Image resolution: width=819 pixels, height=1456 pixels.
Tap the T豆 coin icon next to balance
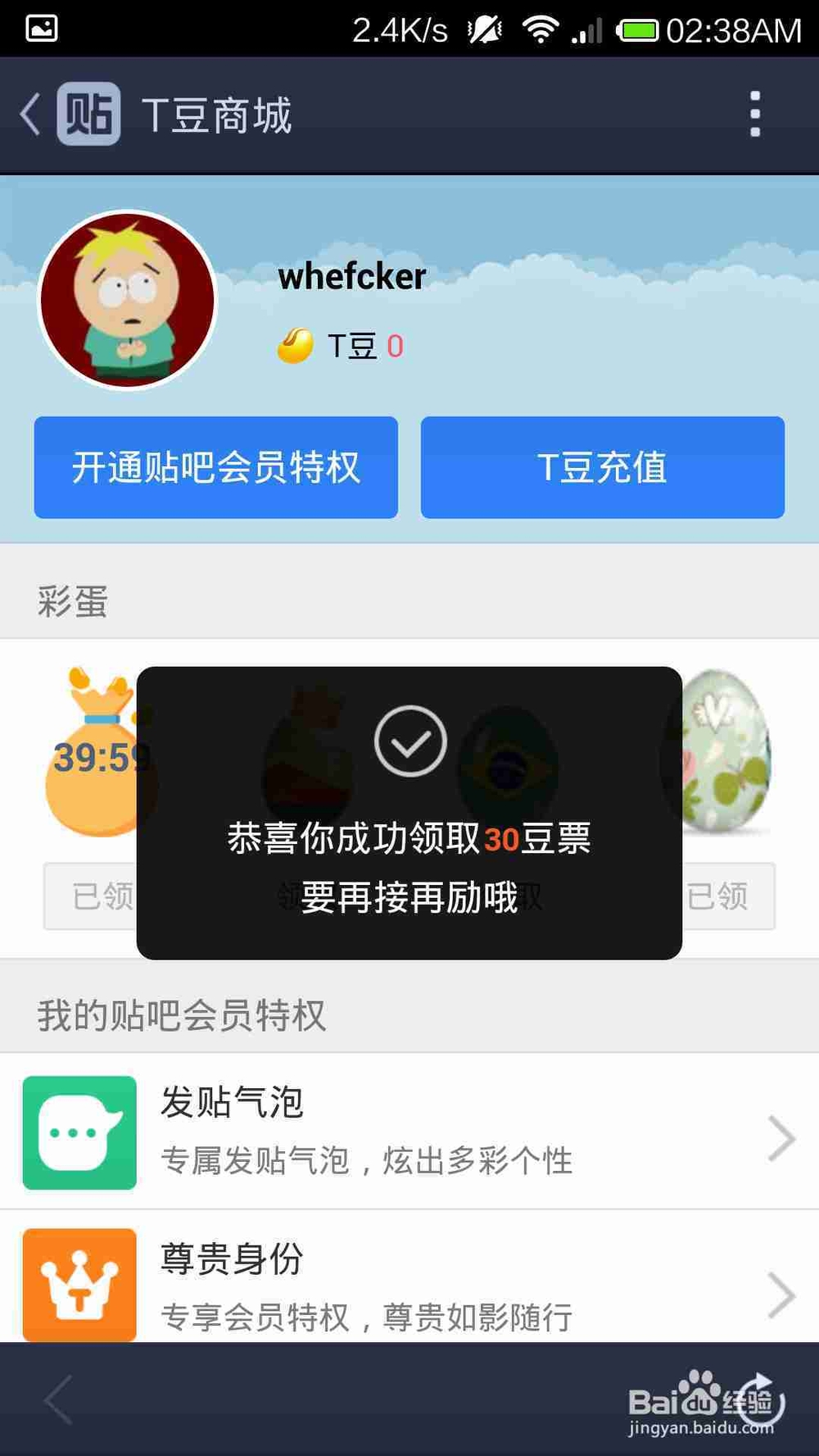[296, 344]
